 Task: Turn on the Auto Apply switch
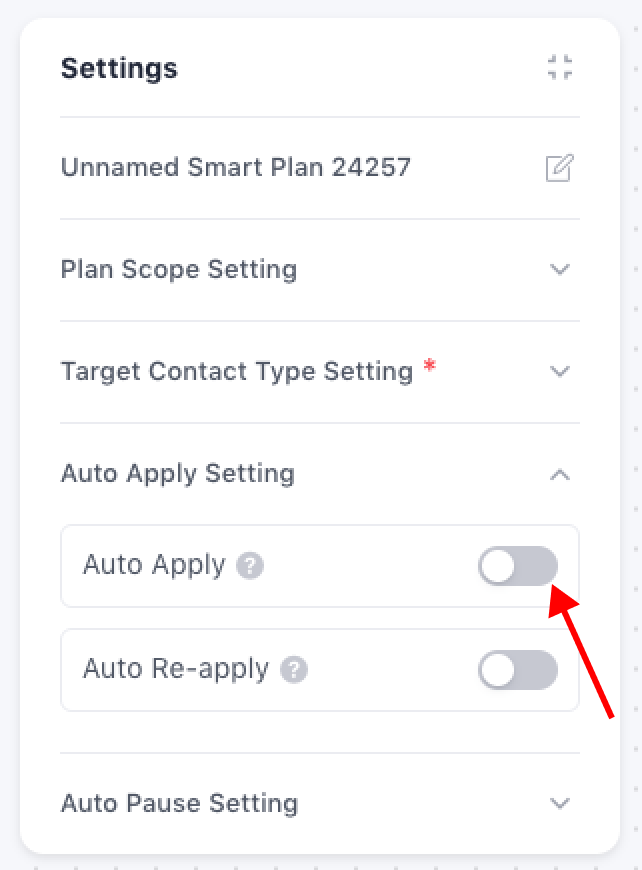coord(517,566)
